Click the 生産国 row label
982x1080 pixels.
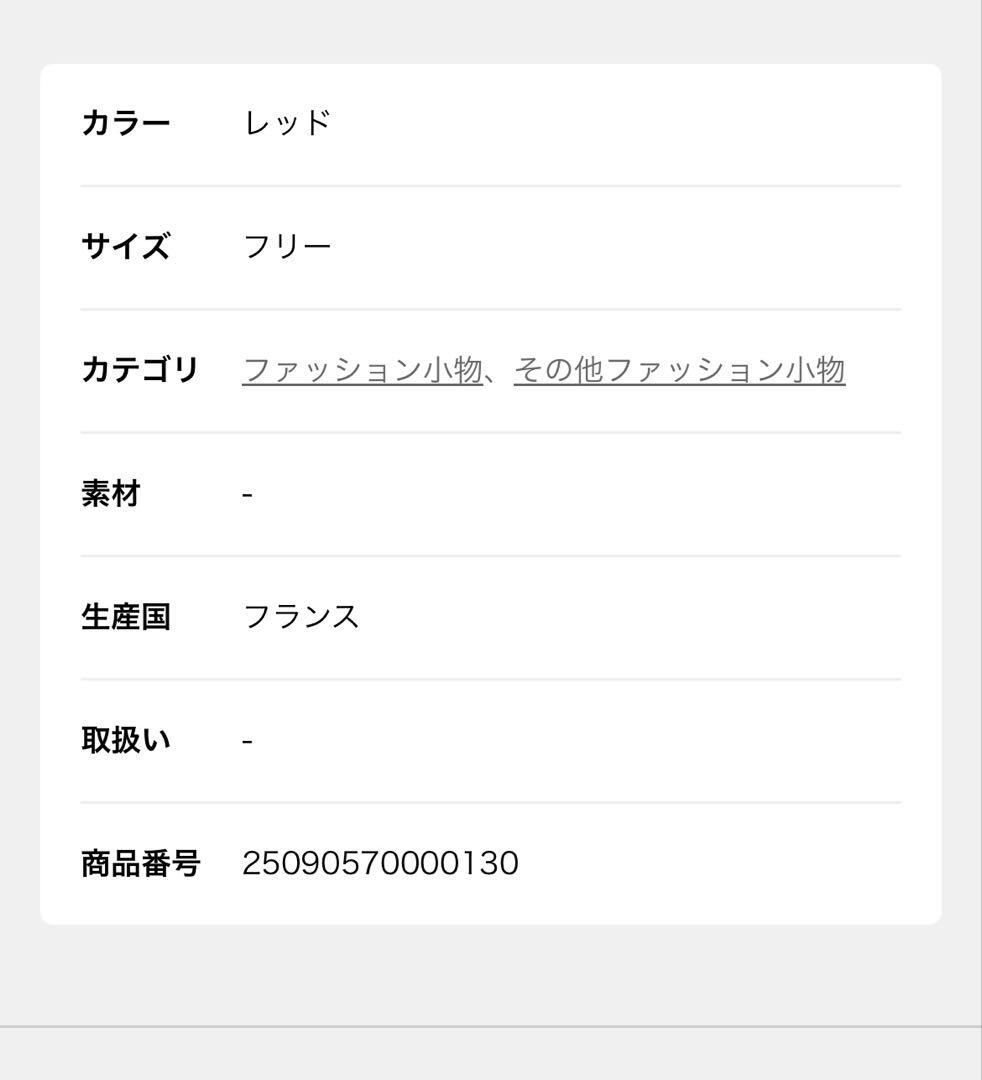123,617
